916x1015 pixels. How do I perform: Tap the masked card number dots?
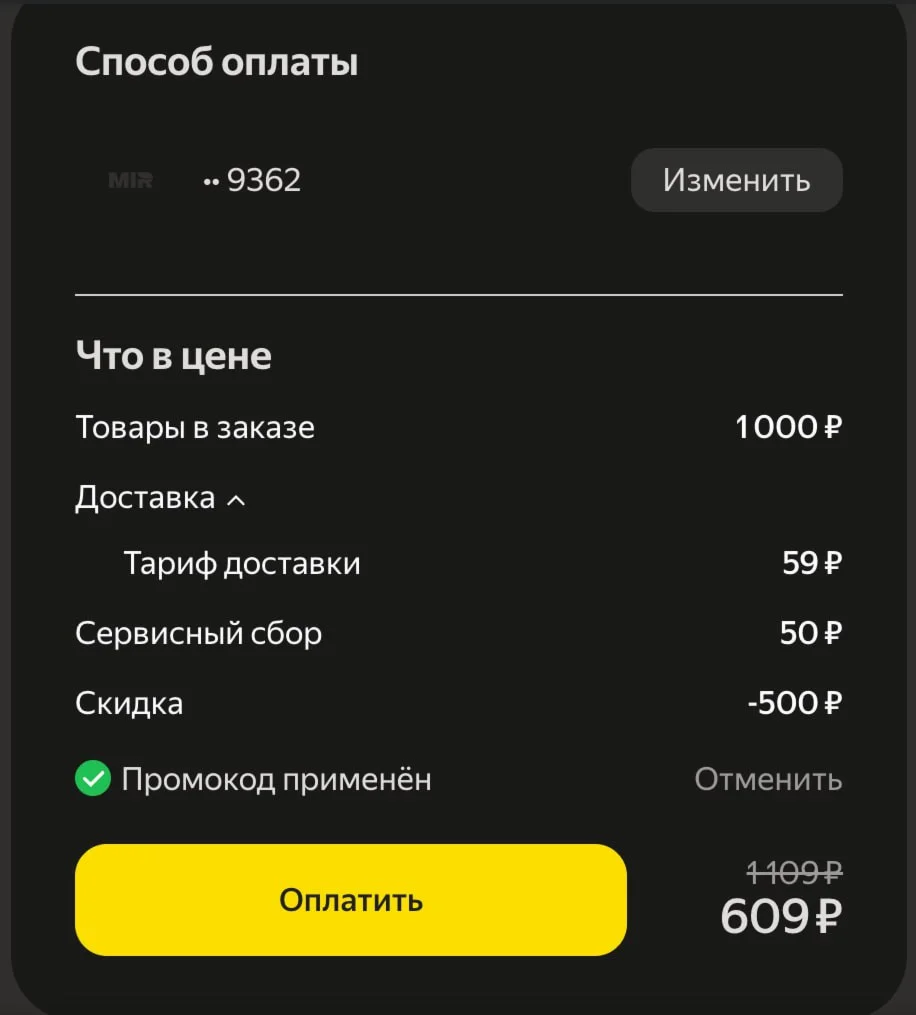[x=211, y=180]
